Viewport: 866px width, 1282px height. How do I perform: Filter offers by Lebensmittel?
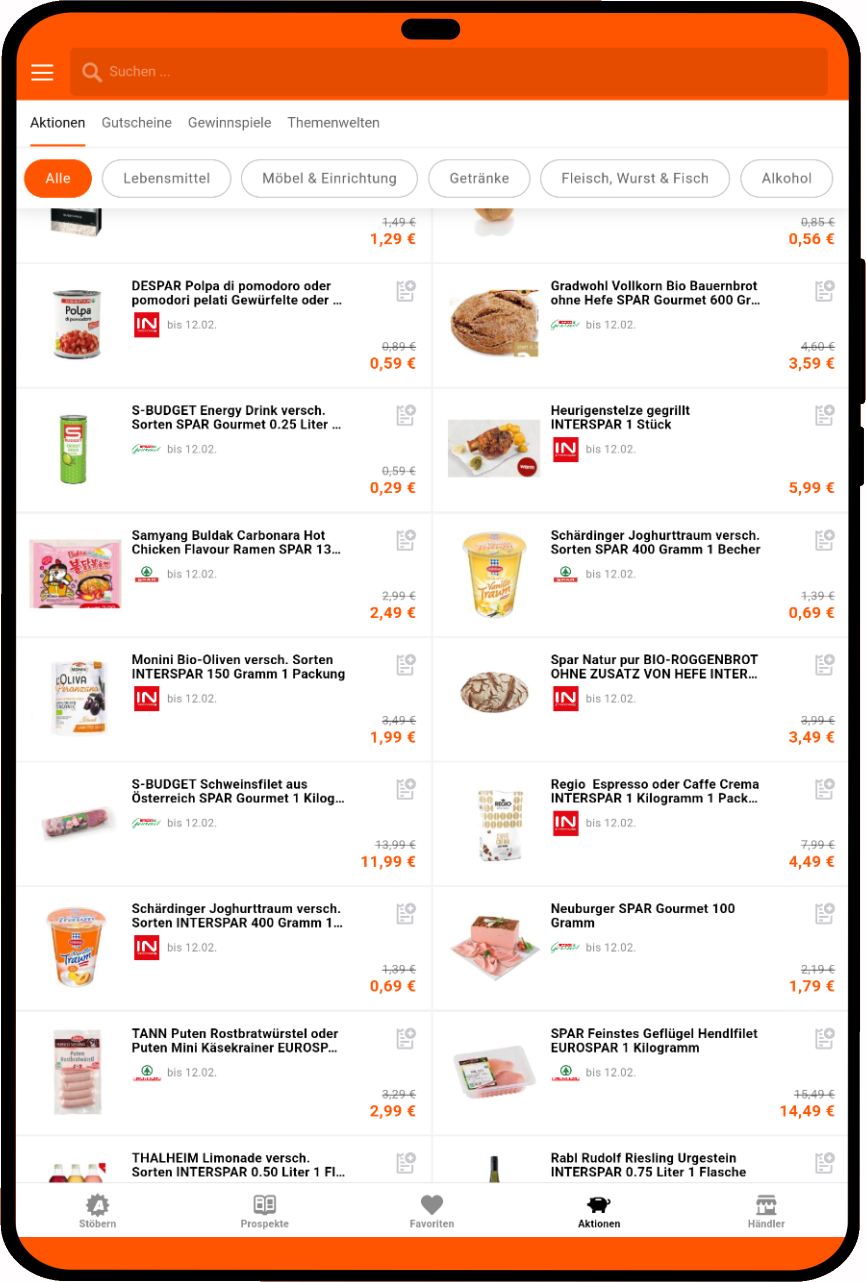click(166, 178)
